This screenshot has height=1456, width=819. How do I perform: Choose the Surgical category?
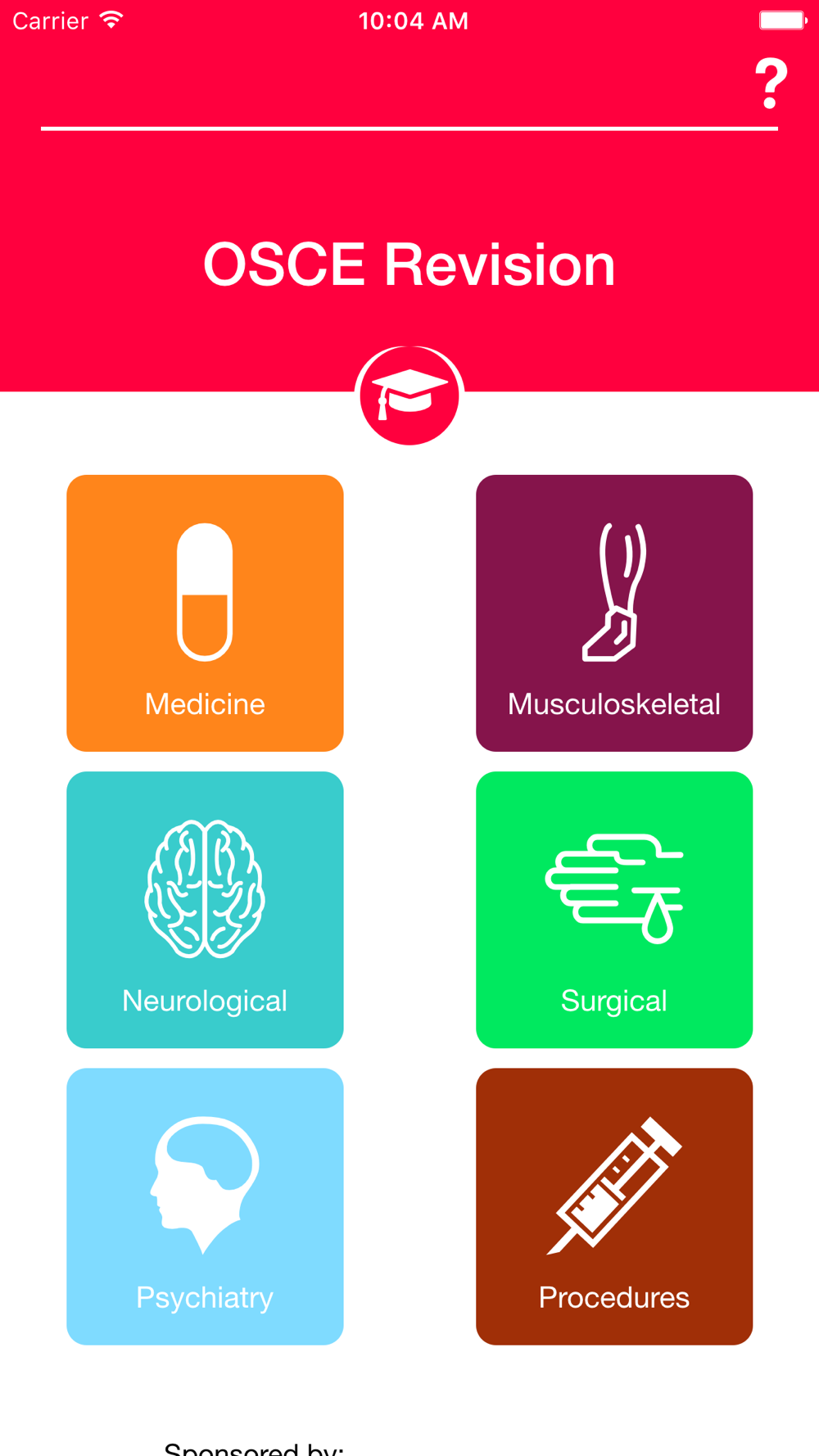tap(614, 909)
